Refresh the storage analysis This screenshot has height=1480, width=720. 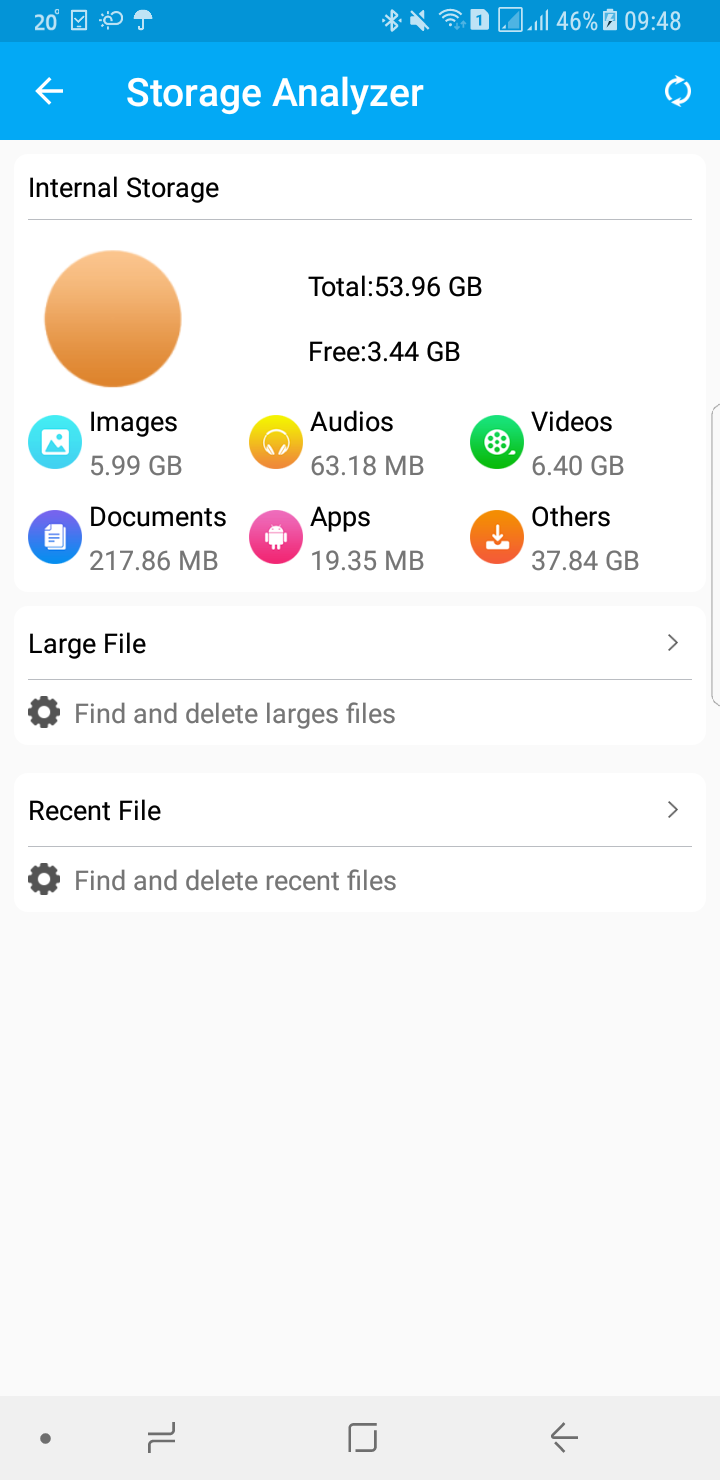(x=678, y=92)
